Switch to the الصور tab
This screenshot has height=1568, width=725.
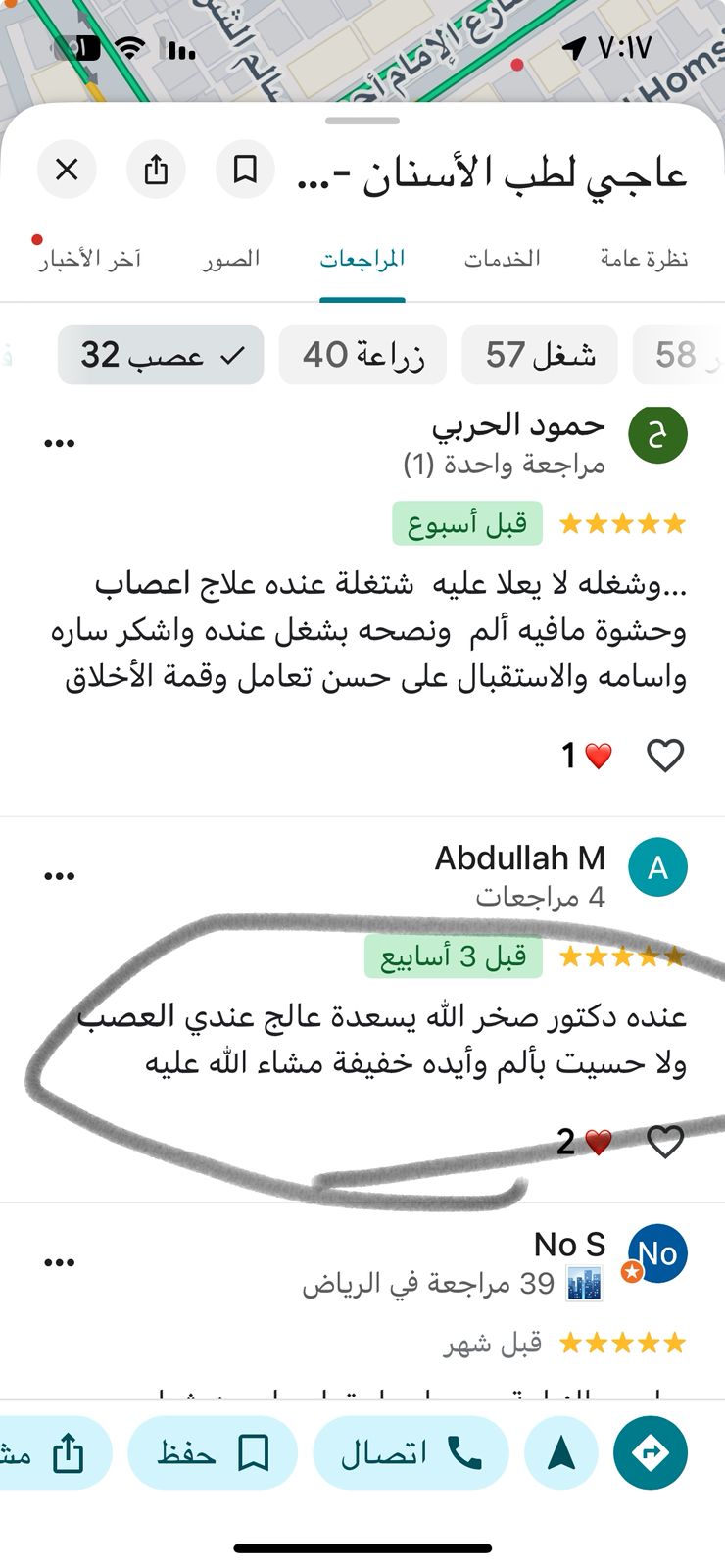tap(232, 259)
